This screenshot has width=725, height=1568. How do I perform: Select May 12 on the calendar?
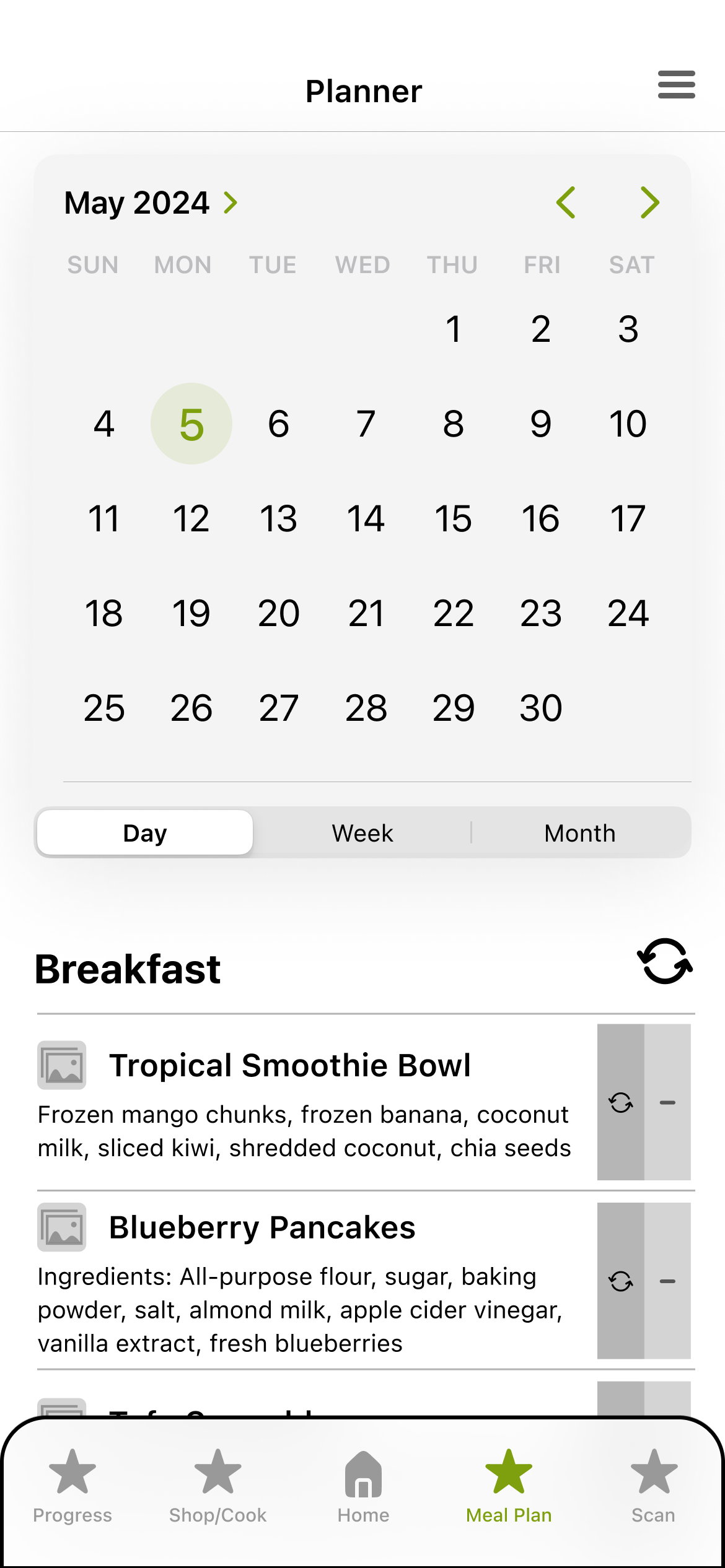[x=191, y=519]
